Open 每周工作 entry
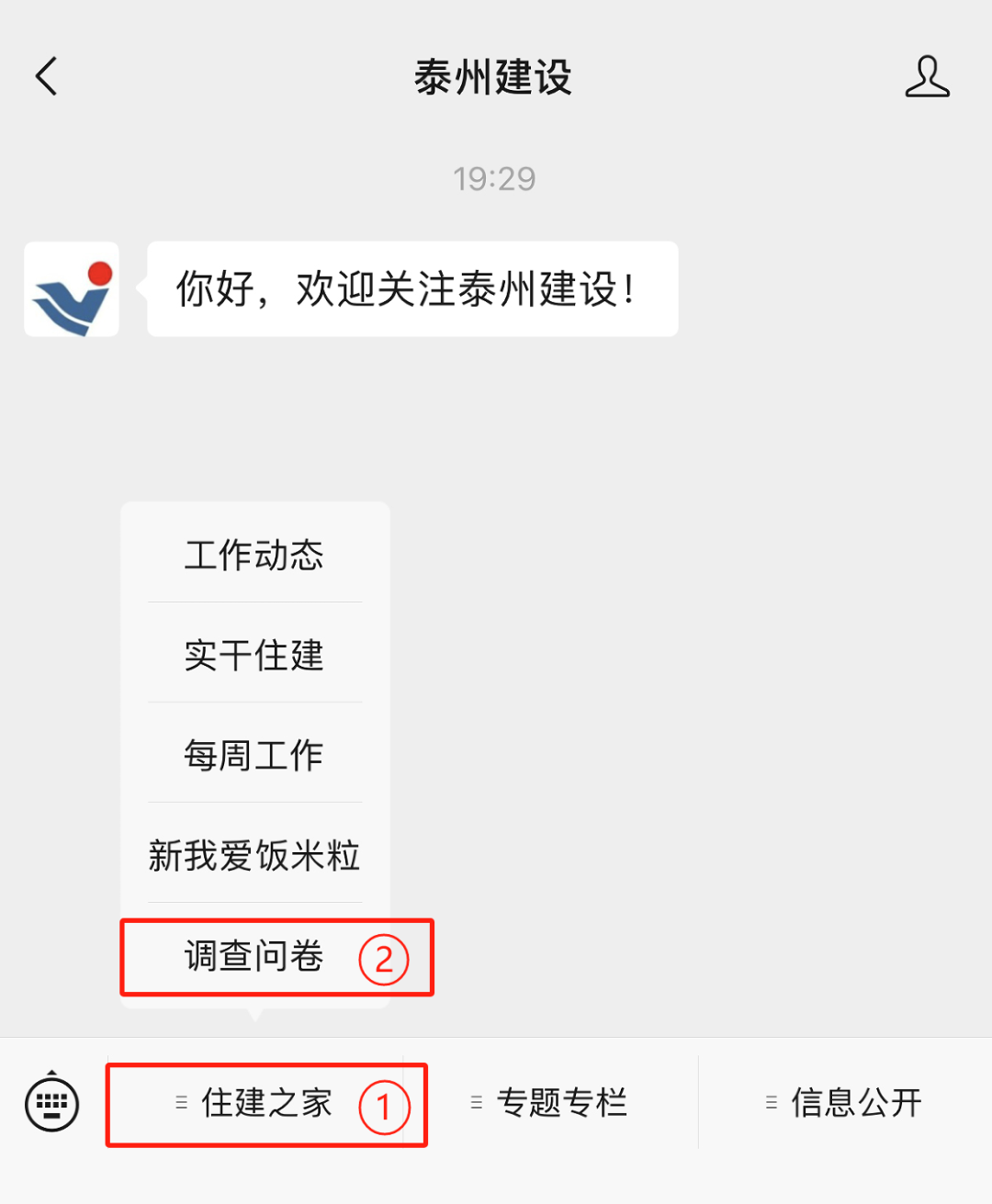The height and width of the screenshot is (1204, 992). click(254, 756)
